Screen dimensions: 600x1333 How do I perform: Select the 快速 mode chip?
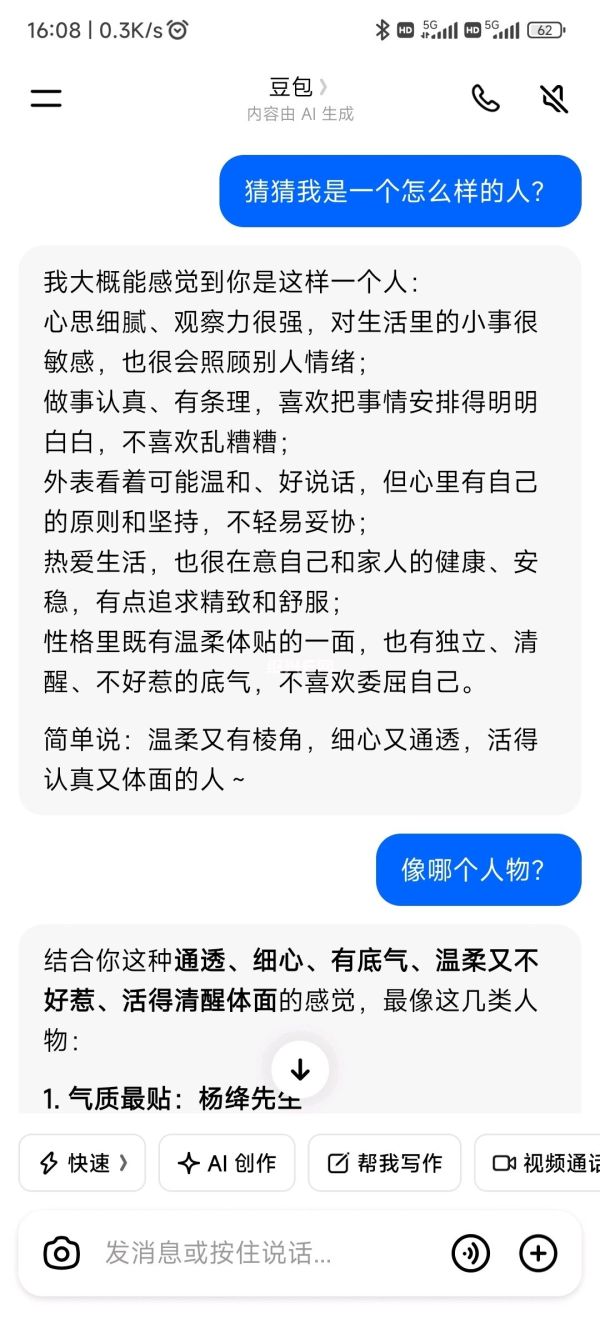82,1163
